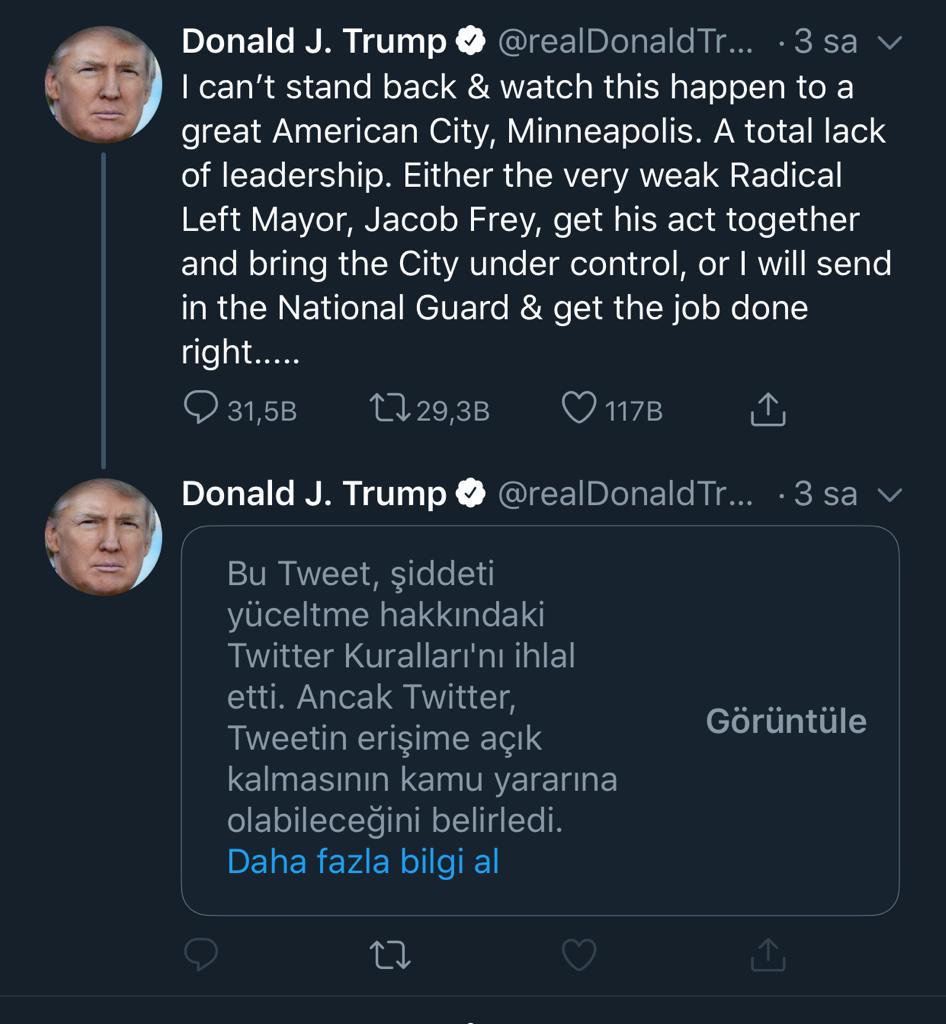The width and height of the screenshot is (946, 1024).
Task: Open the share icon on the hidden tweet
Action: (x=767, y=957)
